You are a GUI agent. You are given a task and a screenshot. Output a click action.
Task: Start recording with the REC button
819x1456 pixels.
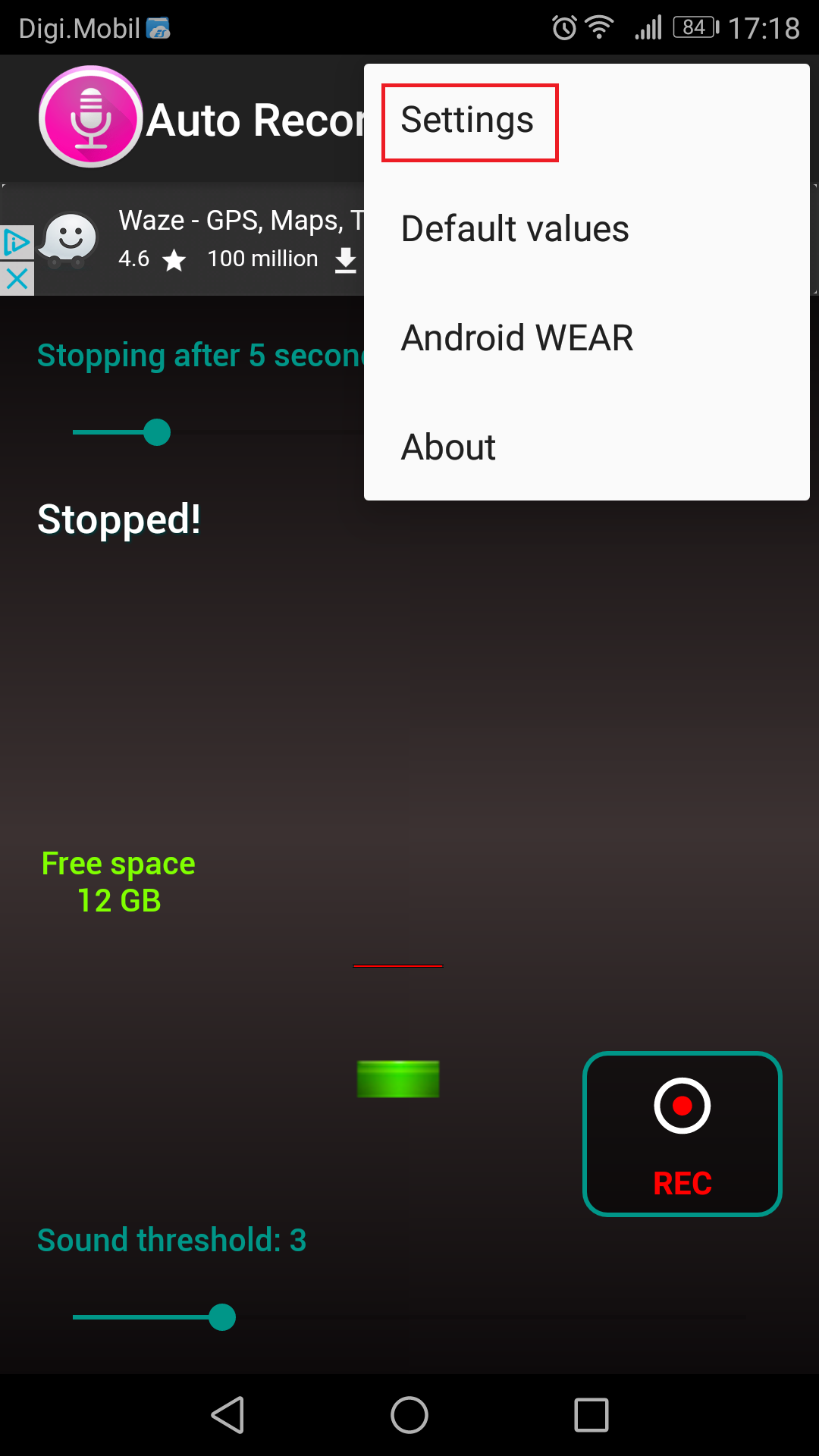(682, 1134)
